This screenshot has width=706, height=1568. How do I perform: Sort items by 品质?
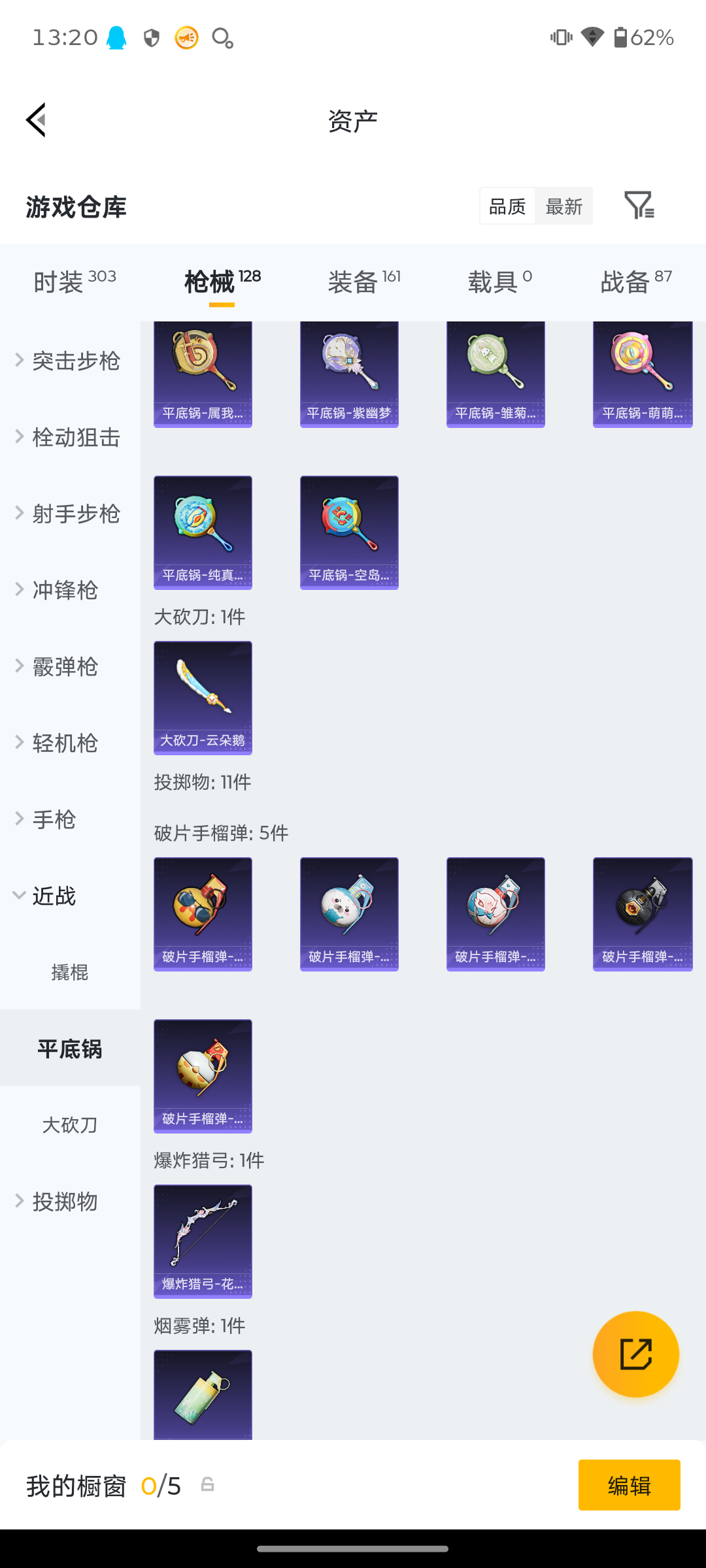[507, 206]
